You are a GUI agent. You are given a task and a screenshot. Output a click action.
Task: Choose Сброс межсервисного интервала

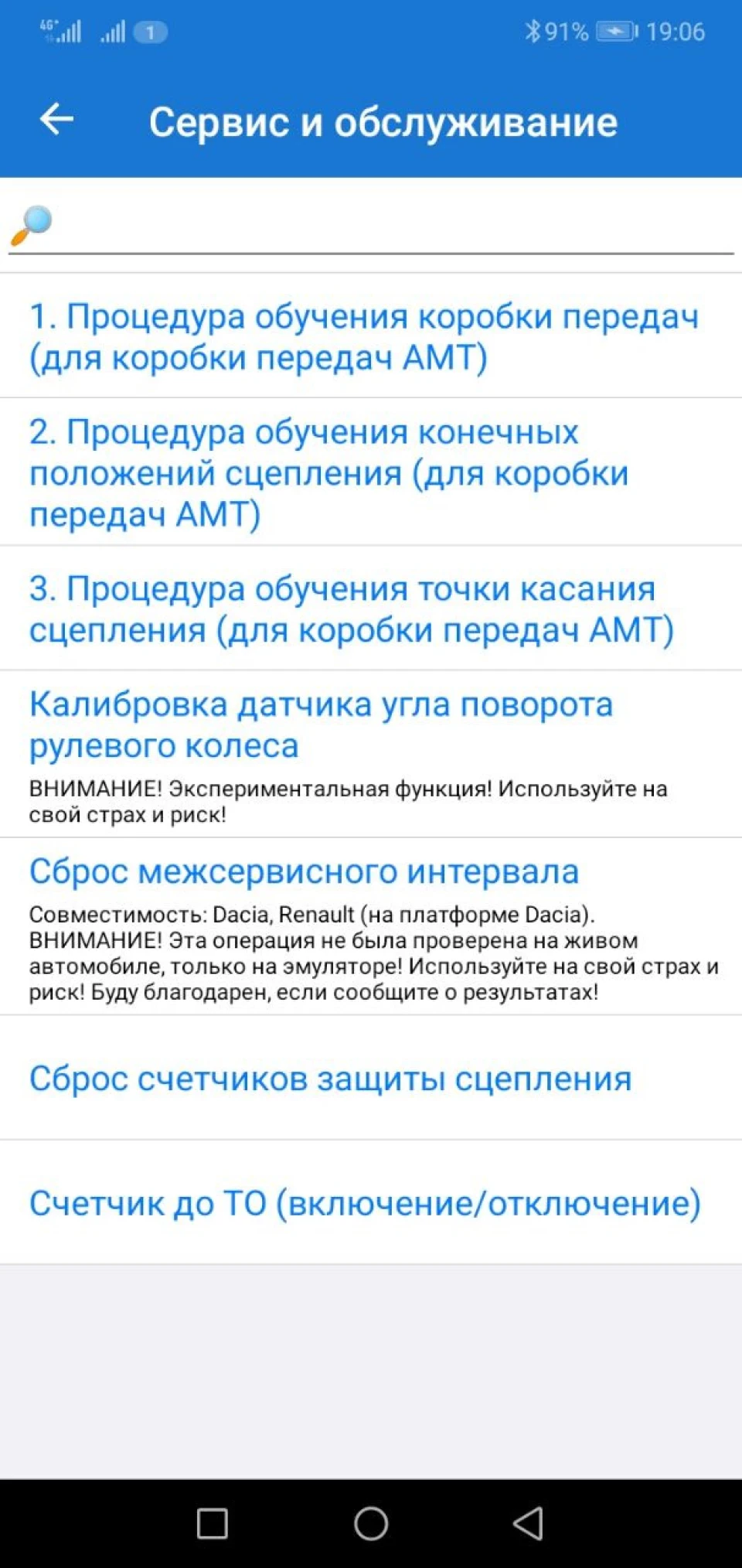[371, 926]
